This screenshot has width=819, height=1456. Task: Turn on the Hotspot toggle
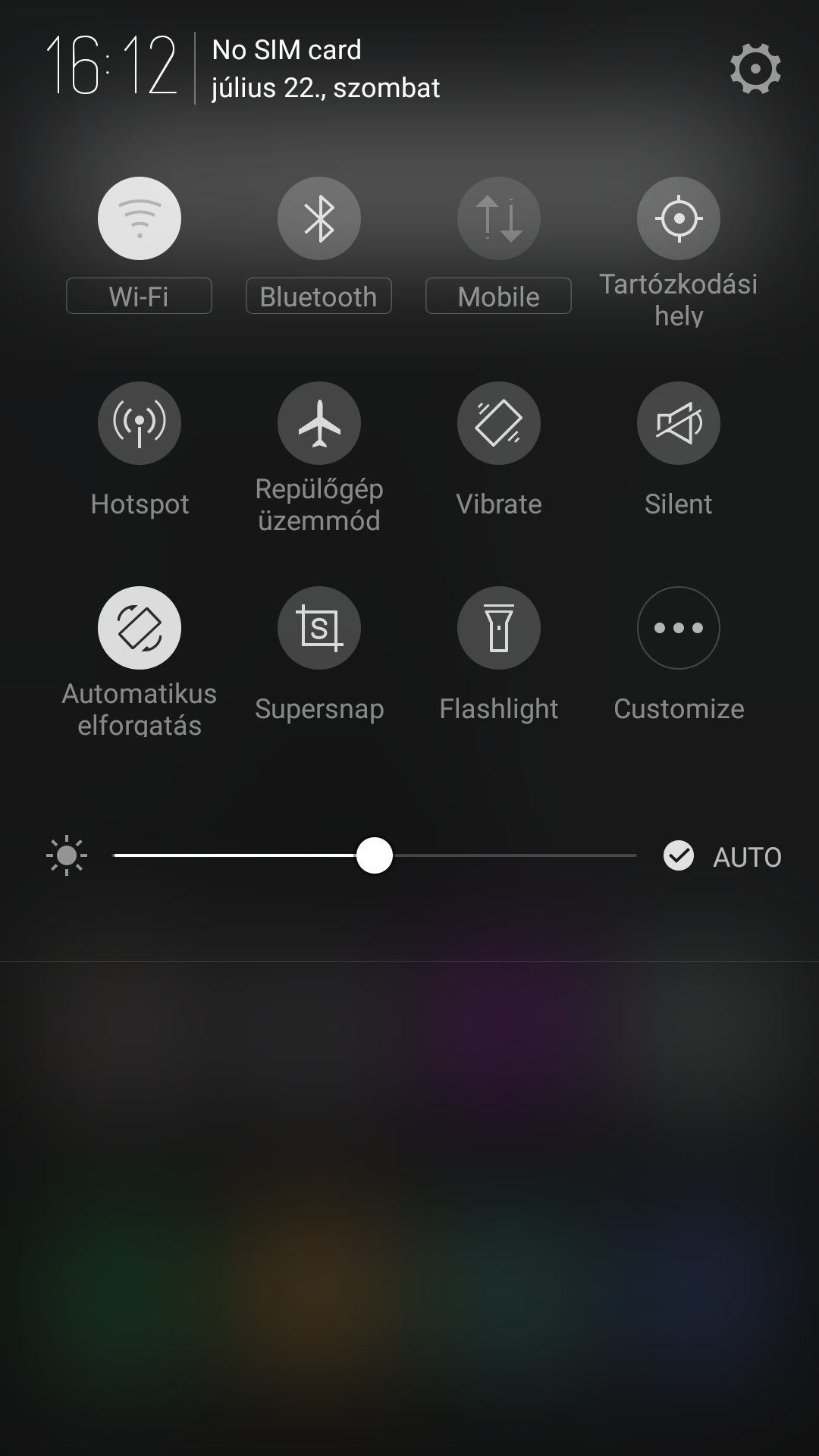pos(140,423)
